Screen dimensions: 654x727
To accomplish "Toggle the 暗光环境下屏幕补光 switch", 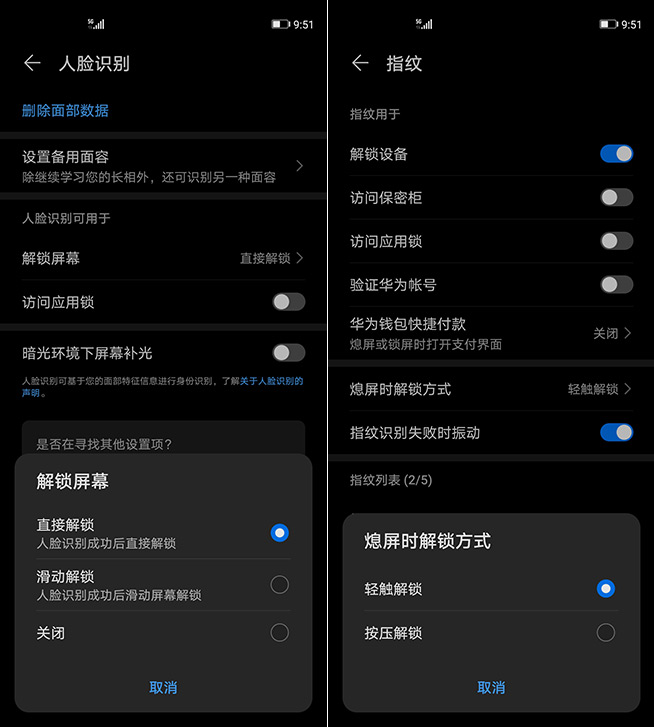I will coord(288,352).
